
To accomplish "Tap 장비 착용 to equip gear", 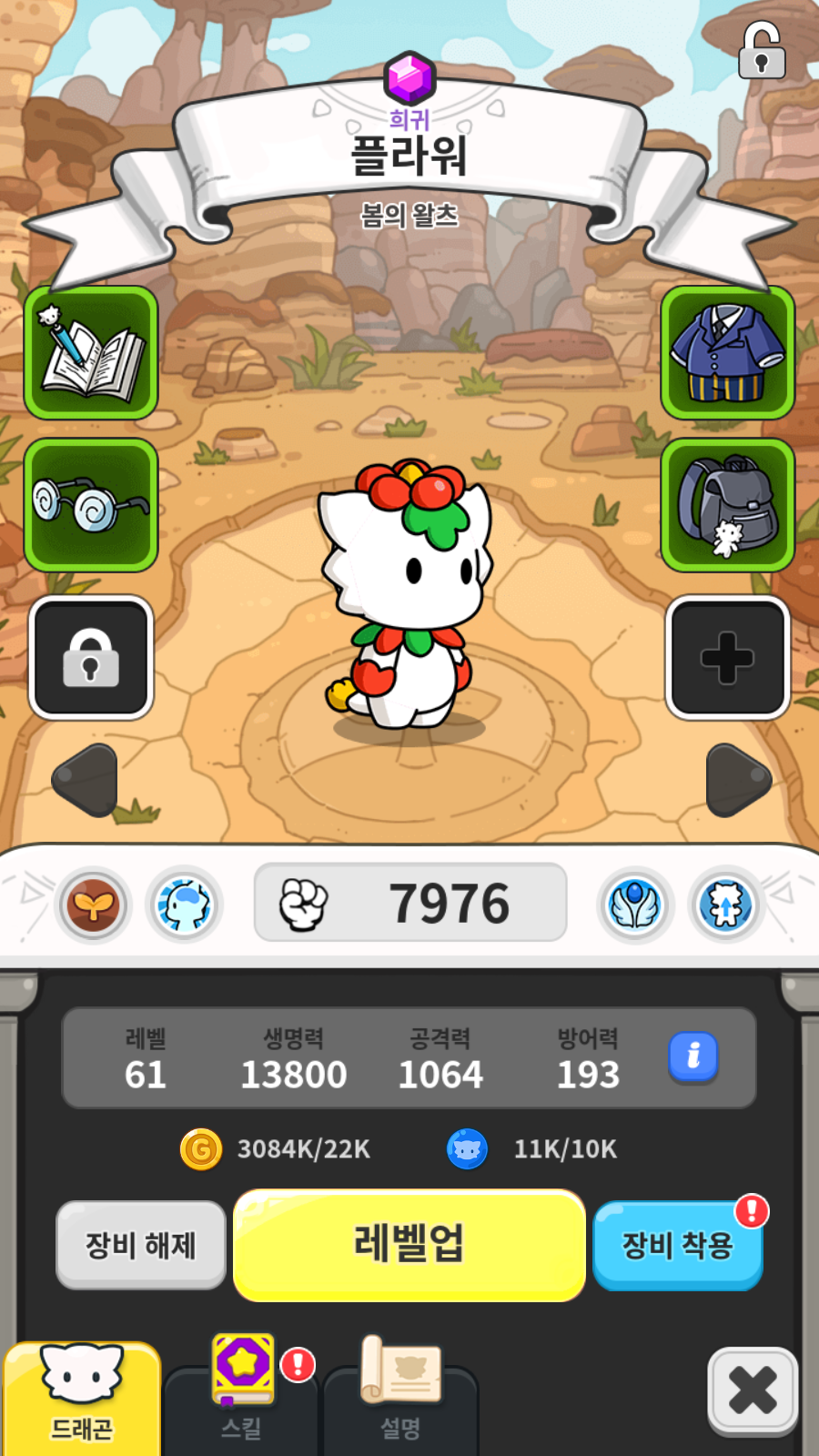I will point(677,1245).
